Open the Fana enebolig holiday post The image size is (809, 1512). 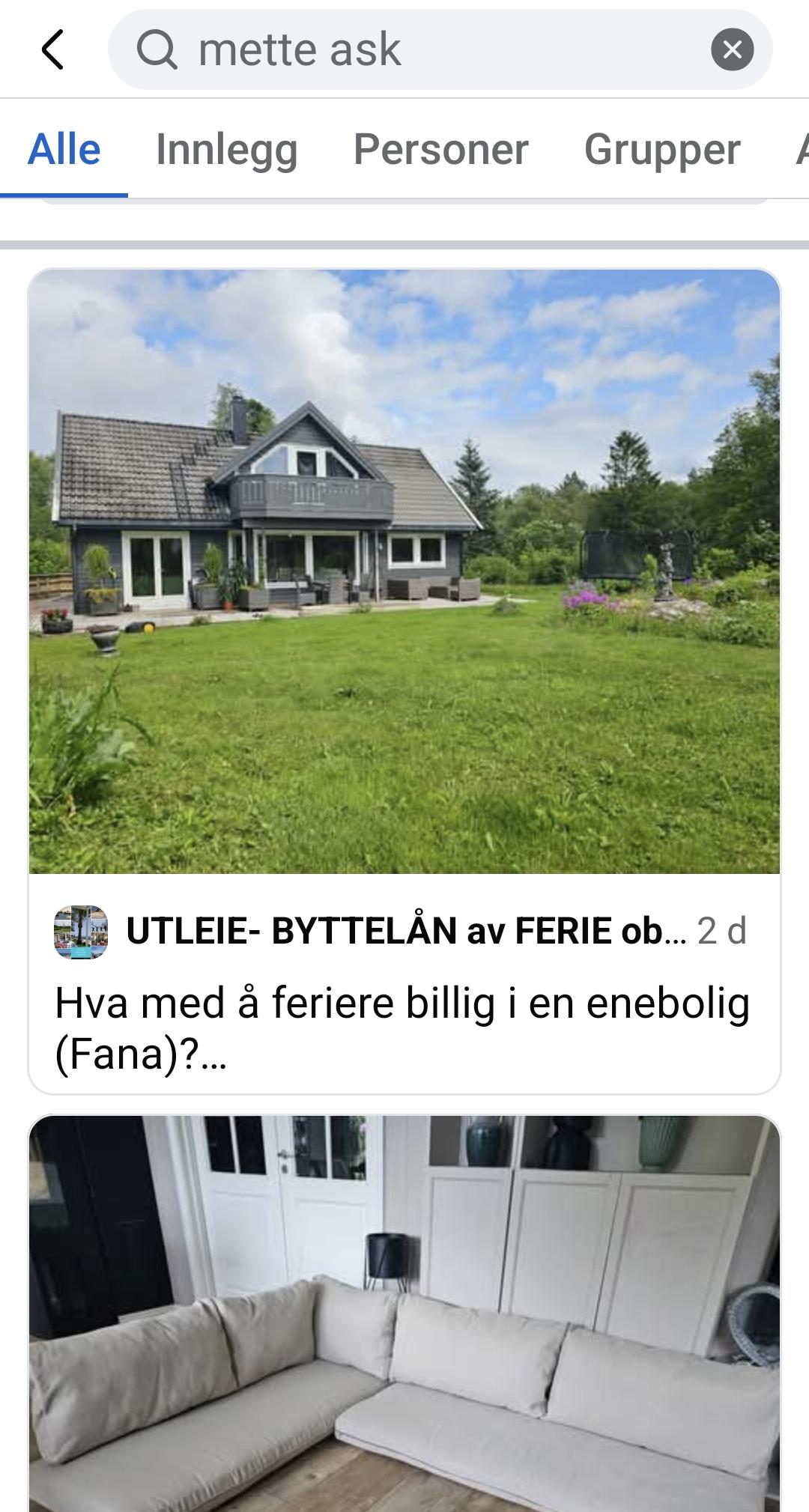[x=404, y=681]
